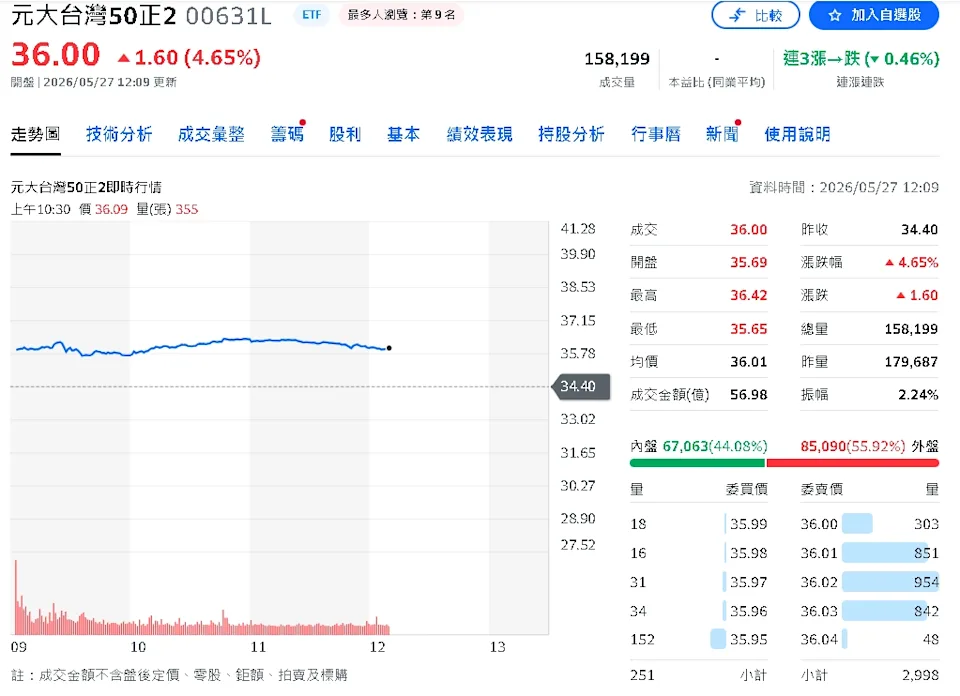Open the 基本 info tab
The width and height of the screenshot is (960, 696).
point(403,134)
